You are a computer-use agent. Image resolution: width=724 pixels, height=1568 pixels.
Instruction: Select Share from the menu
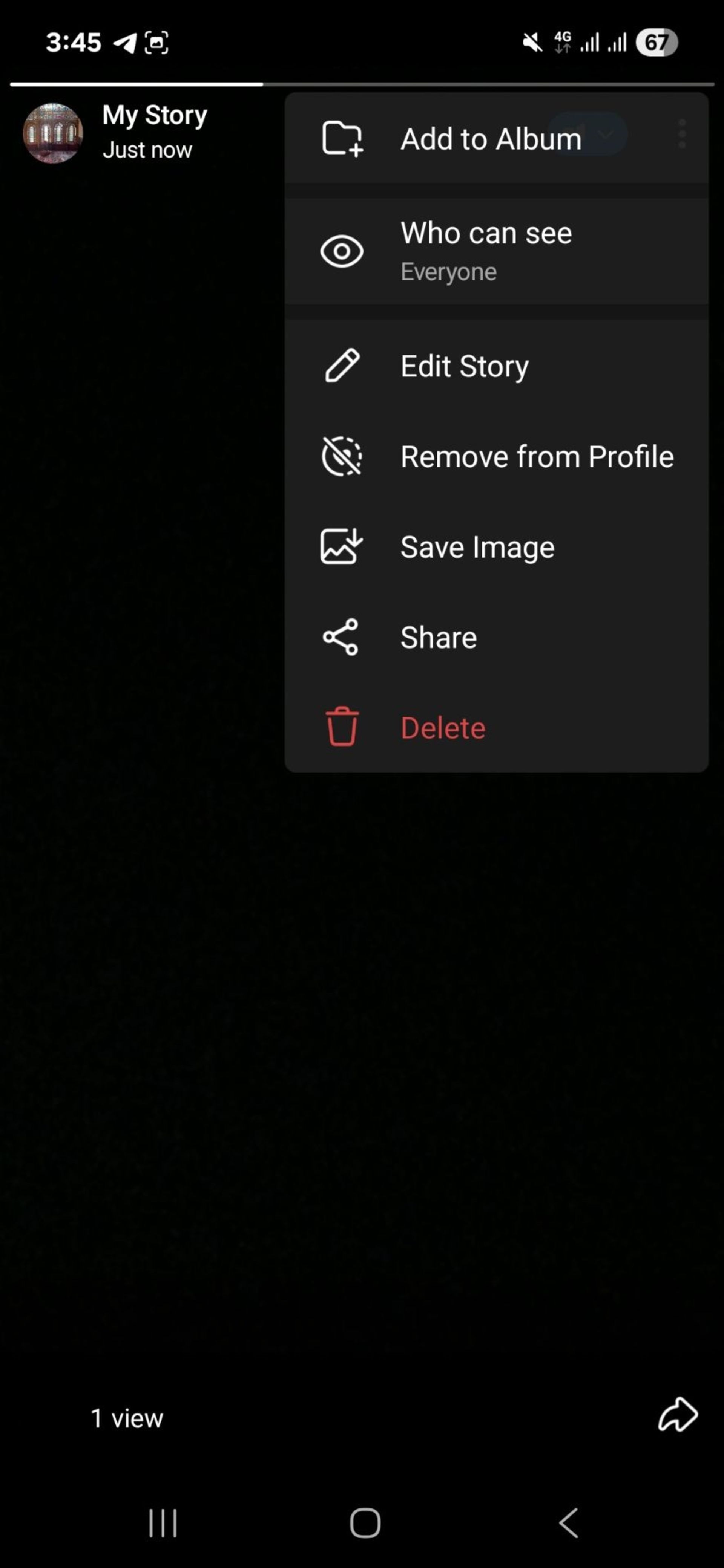tap(438, 637)
